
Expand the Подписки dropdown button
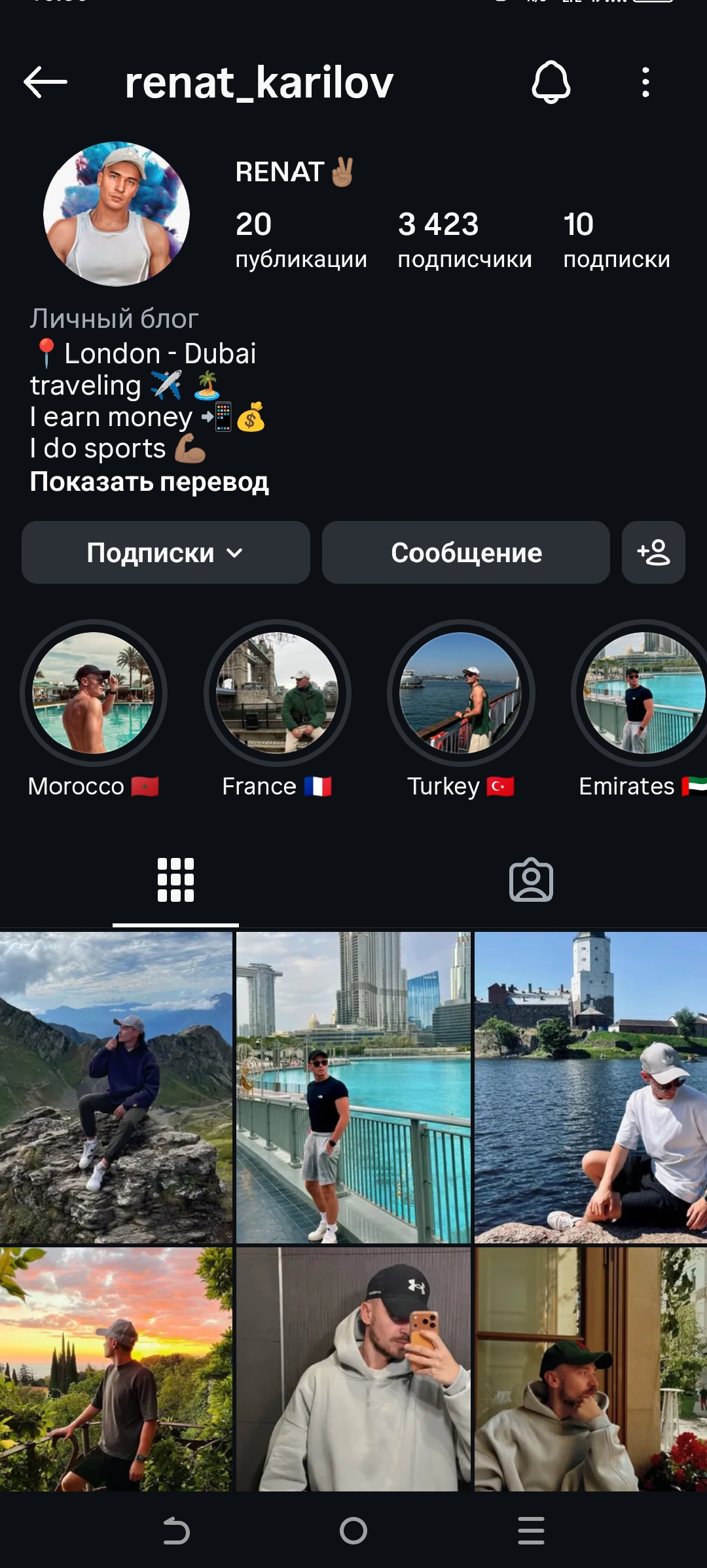click(x=166, y=552)
